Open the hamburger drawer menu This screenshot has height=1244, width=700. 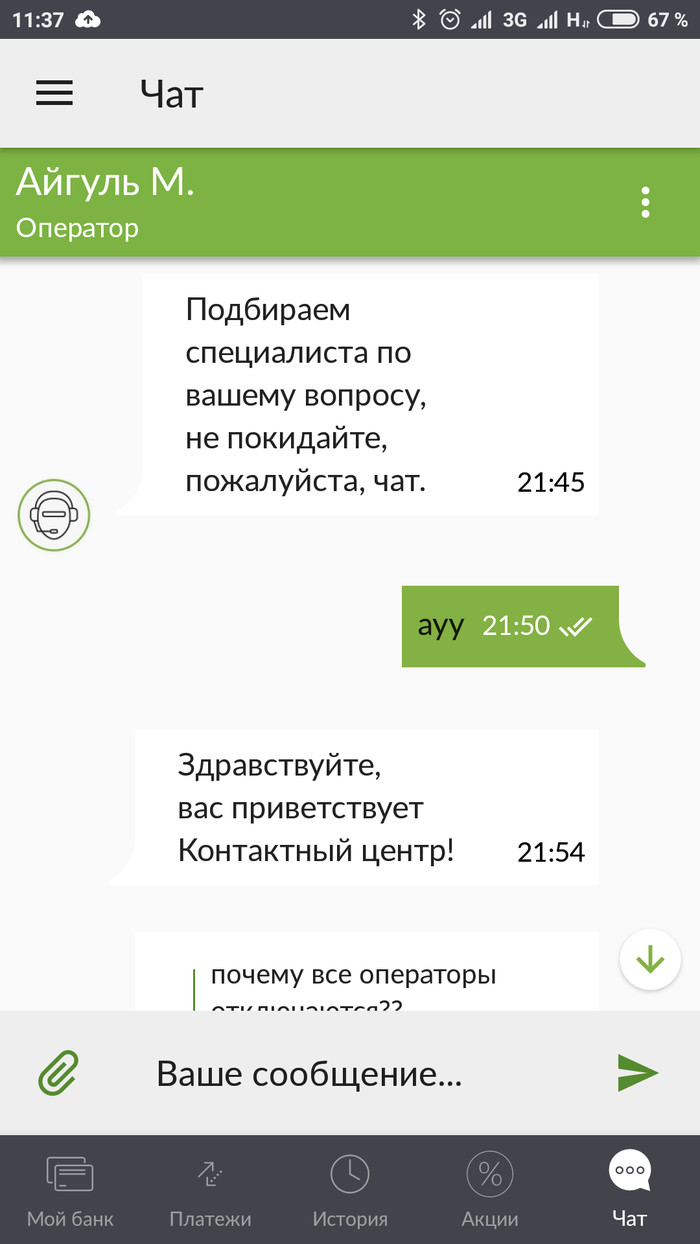click(55, 93)
